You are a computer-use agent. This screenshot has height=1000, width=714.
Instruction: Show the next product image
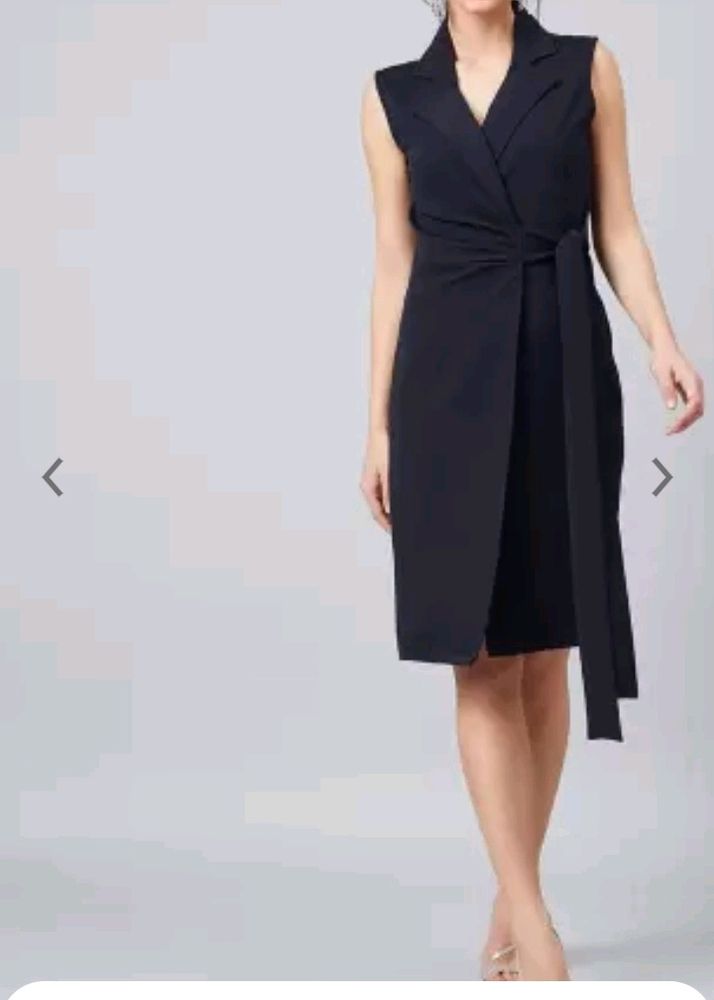coord(661,477)
